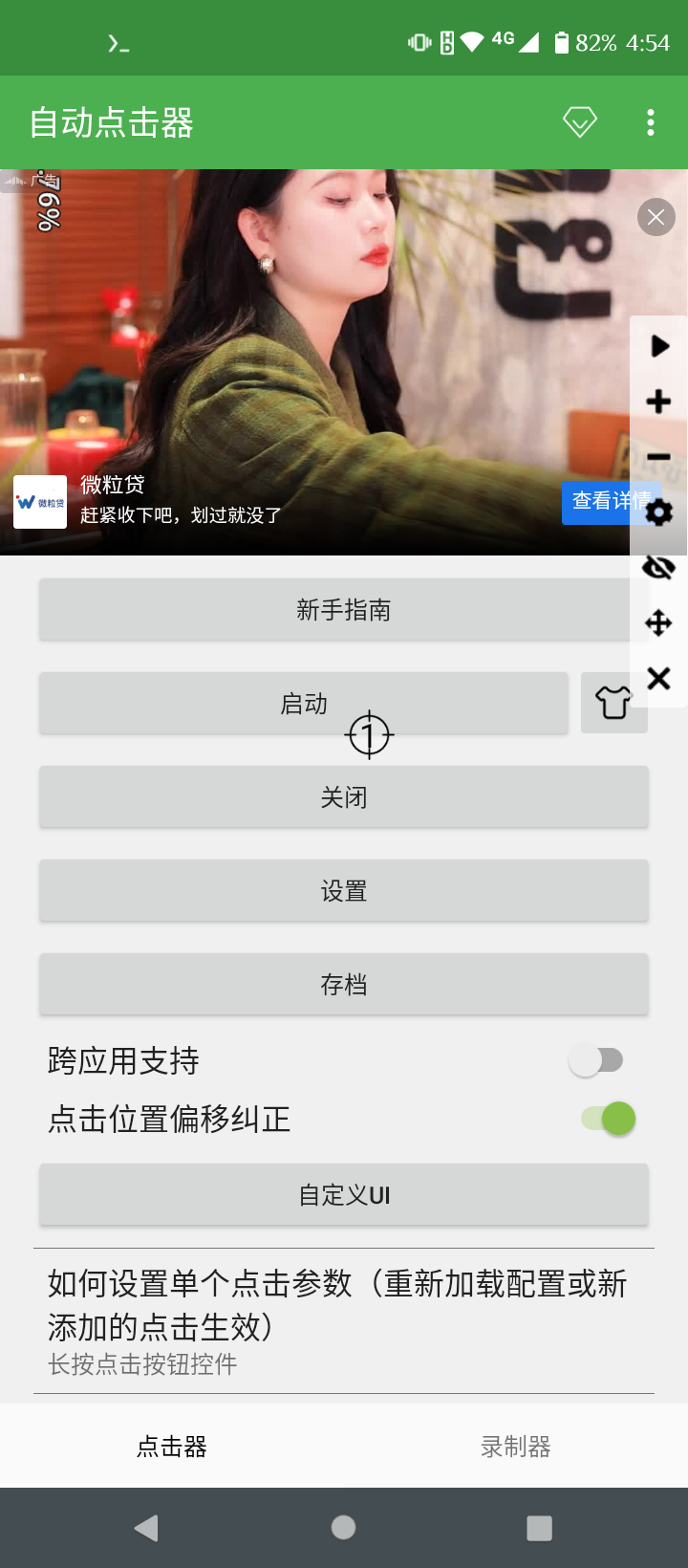Open 自定义UI
Screen dimensions: 688x1568
pos(344,1195)
